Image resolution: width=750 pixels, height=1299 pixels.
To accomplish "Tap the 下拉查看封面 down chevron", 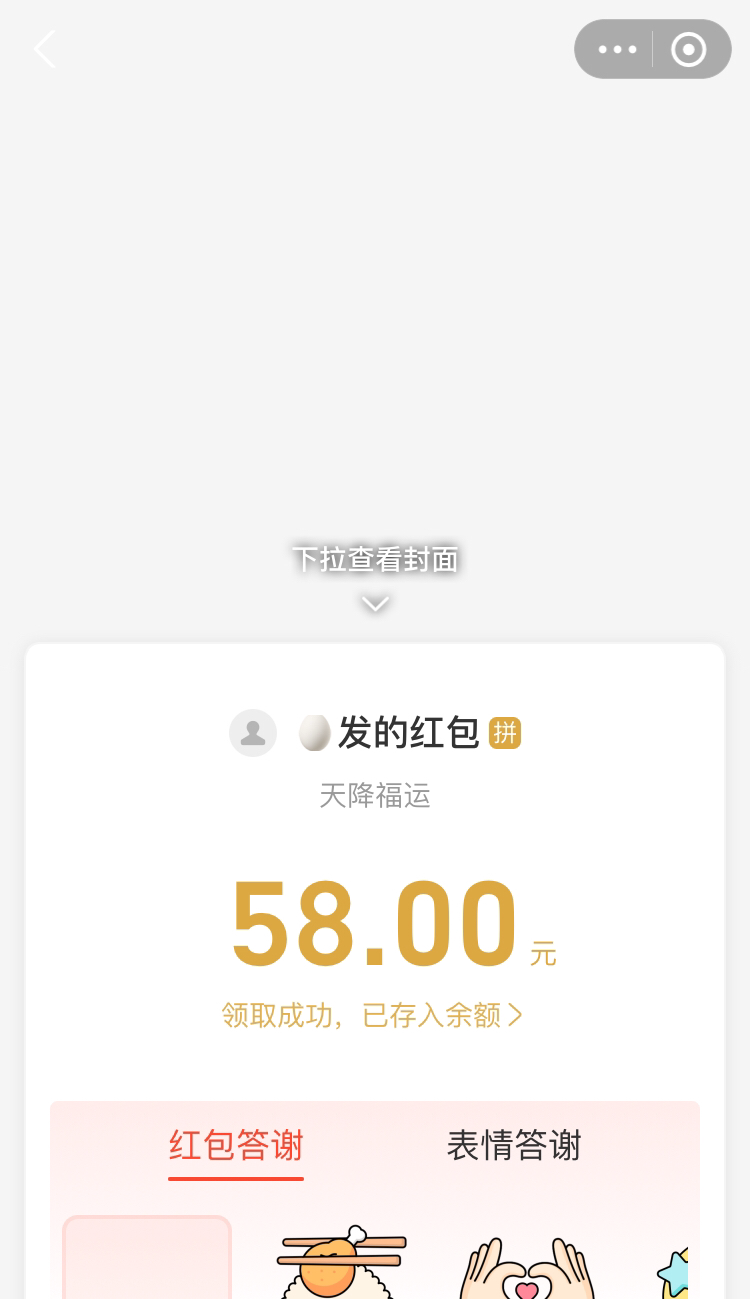I will click(375, 604).
